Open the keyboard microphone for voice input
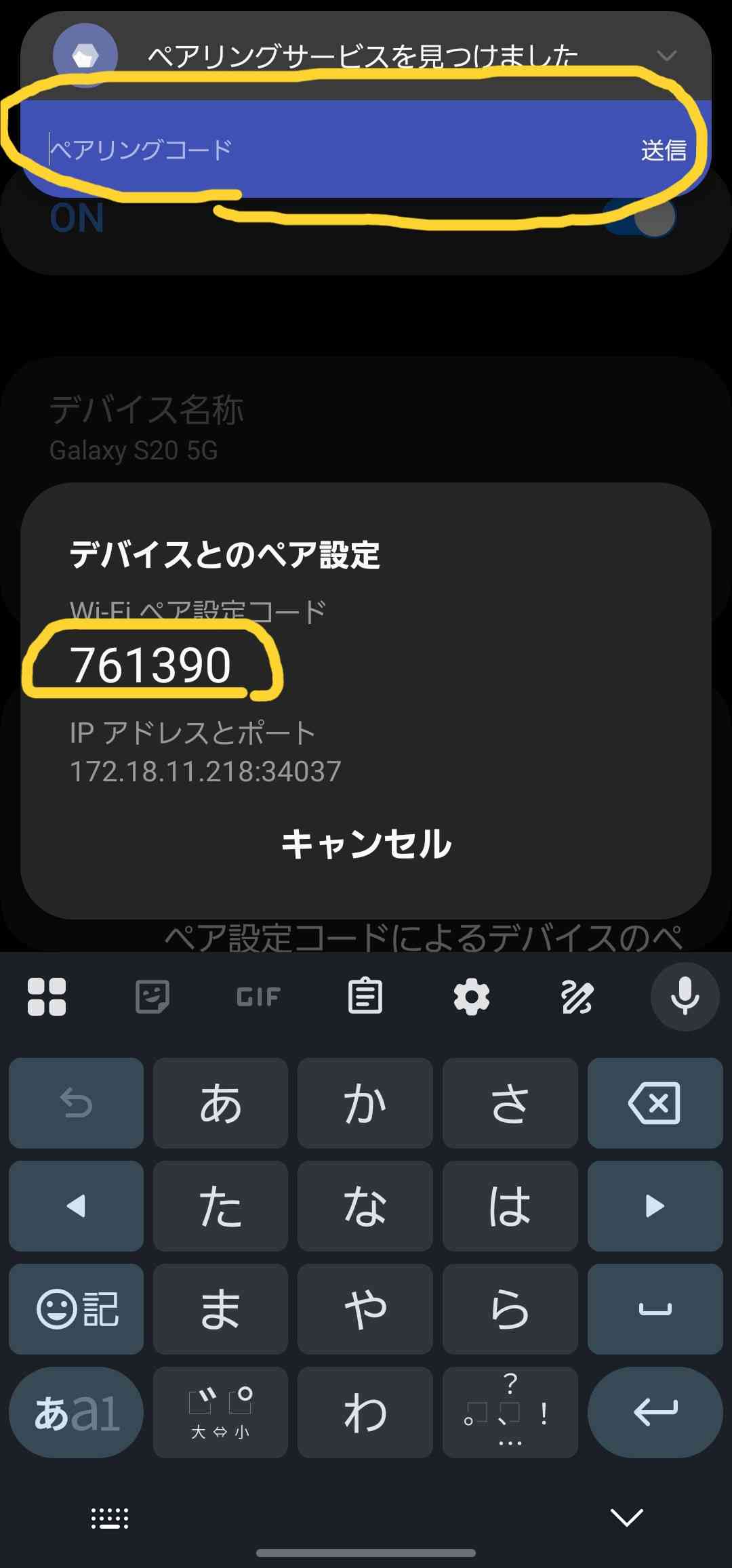Screen dimensions: 732x1568 [x=685, y=997]
